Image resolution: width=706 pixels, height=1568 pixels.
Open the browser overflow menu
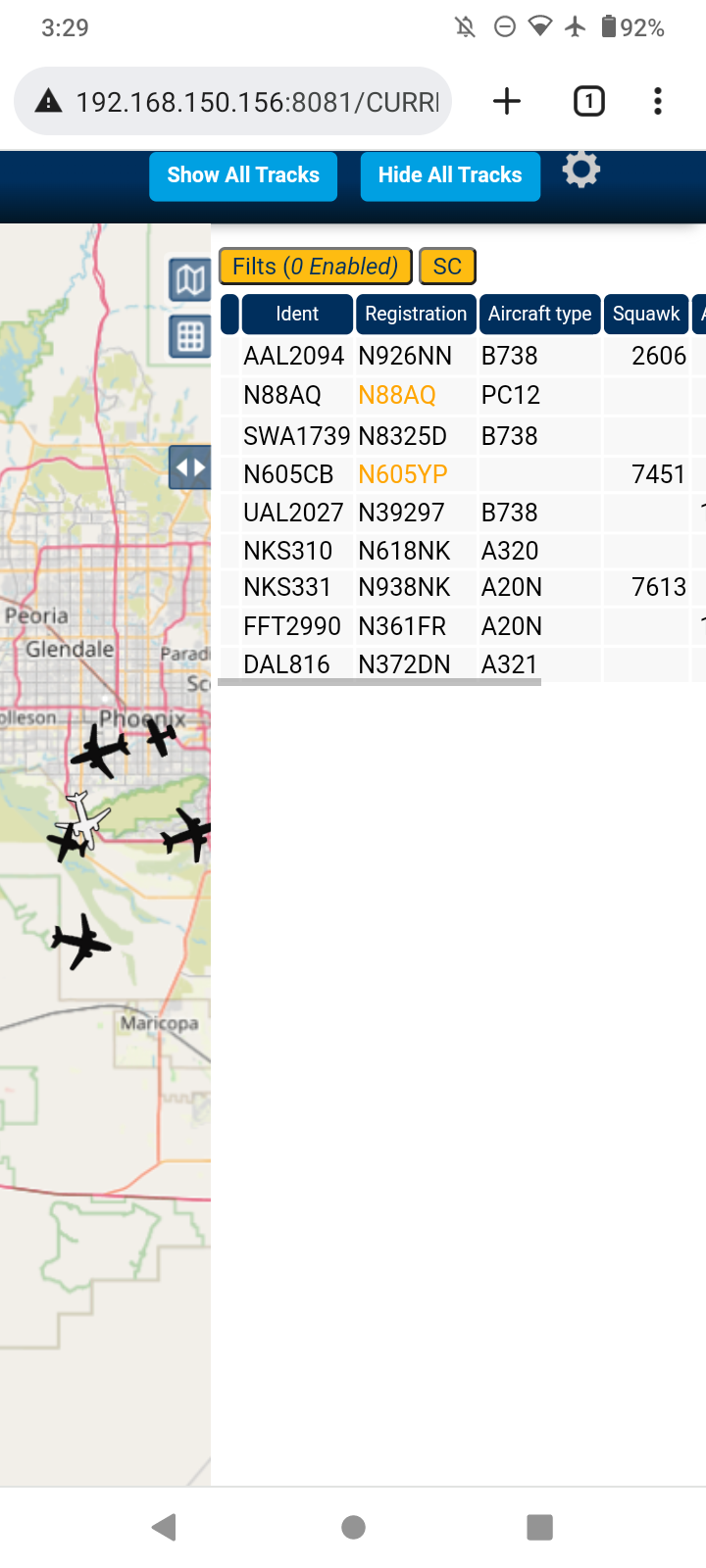click(x=658, y=101)
